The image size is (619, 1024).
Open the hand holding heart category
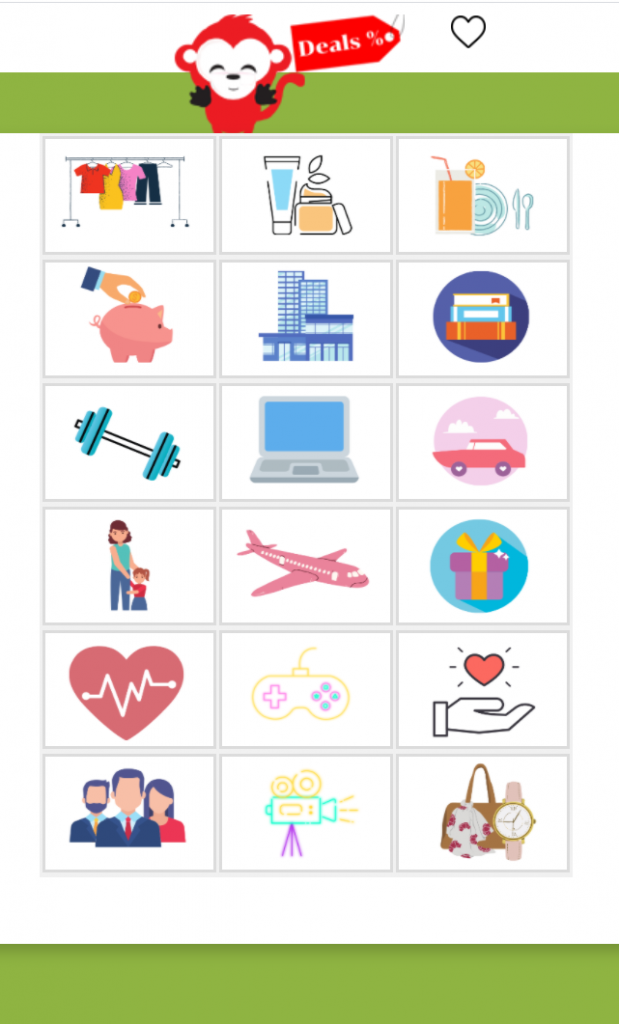pos(483,689)
